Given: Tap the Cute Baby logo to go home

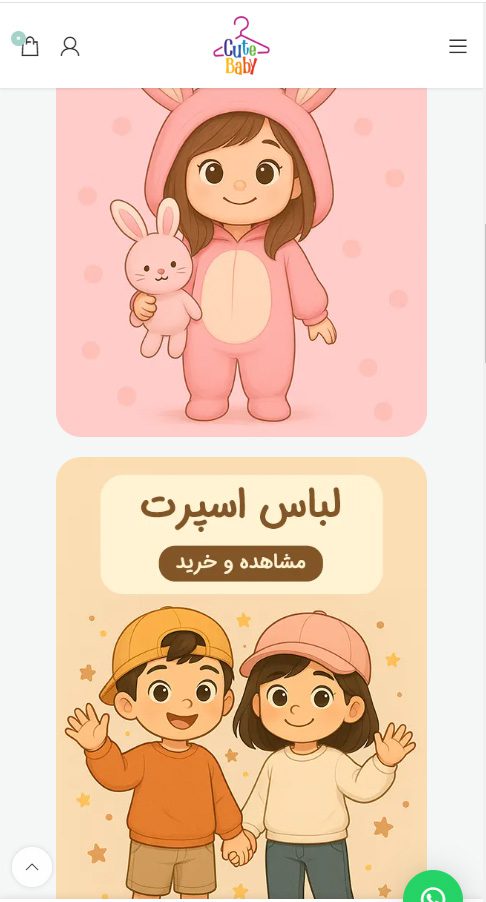Looking at the screenshot, I should click(x=242, y=46).
